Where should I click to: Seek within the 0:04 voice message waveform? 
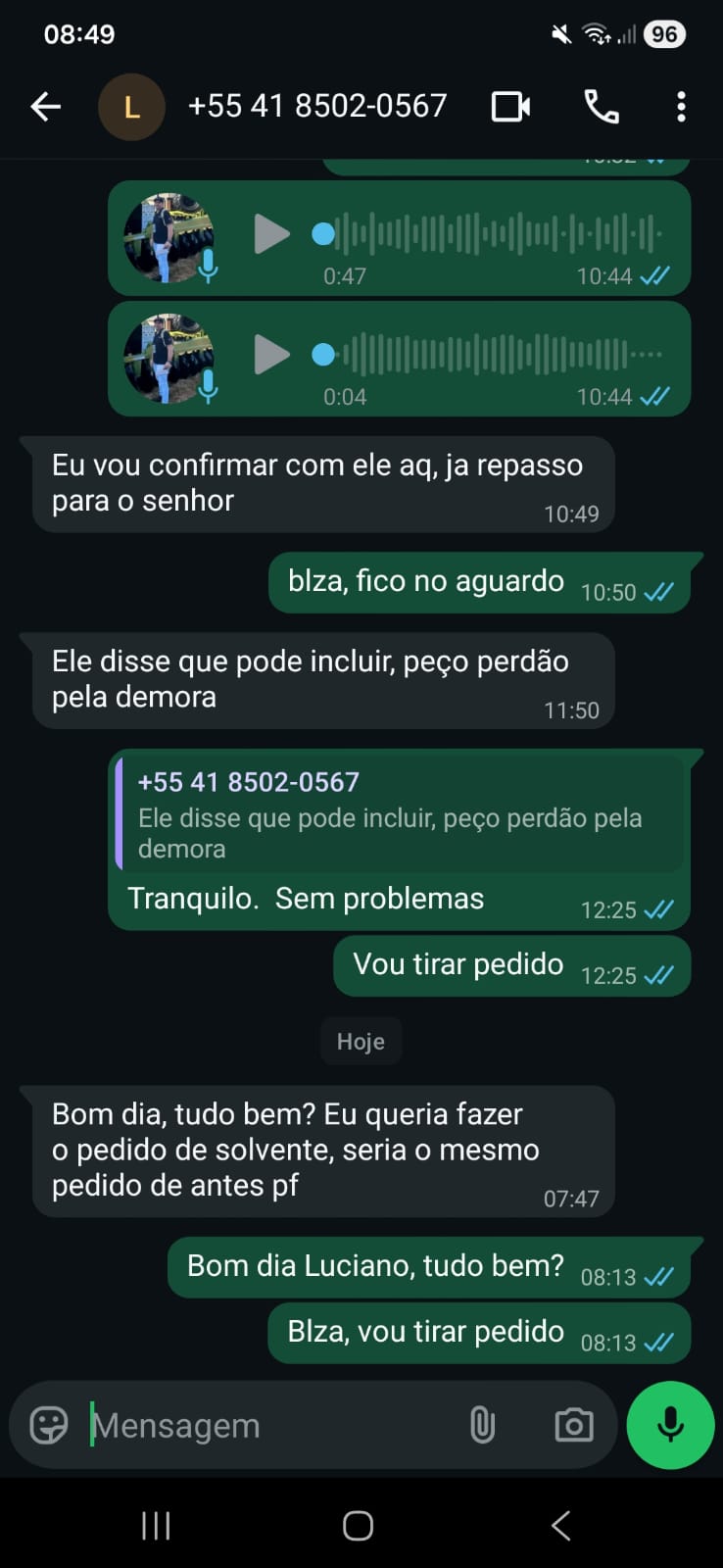coord(490,355)
